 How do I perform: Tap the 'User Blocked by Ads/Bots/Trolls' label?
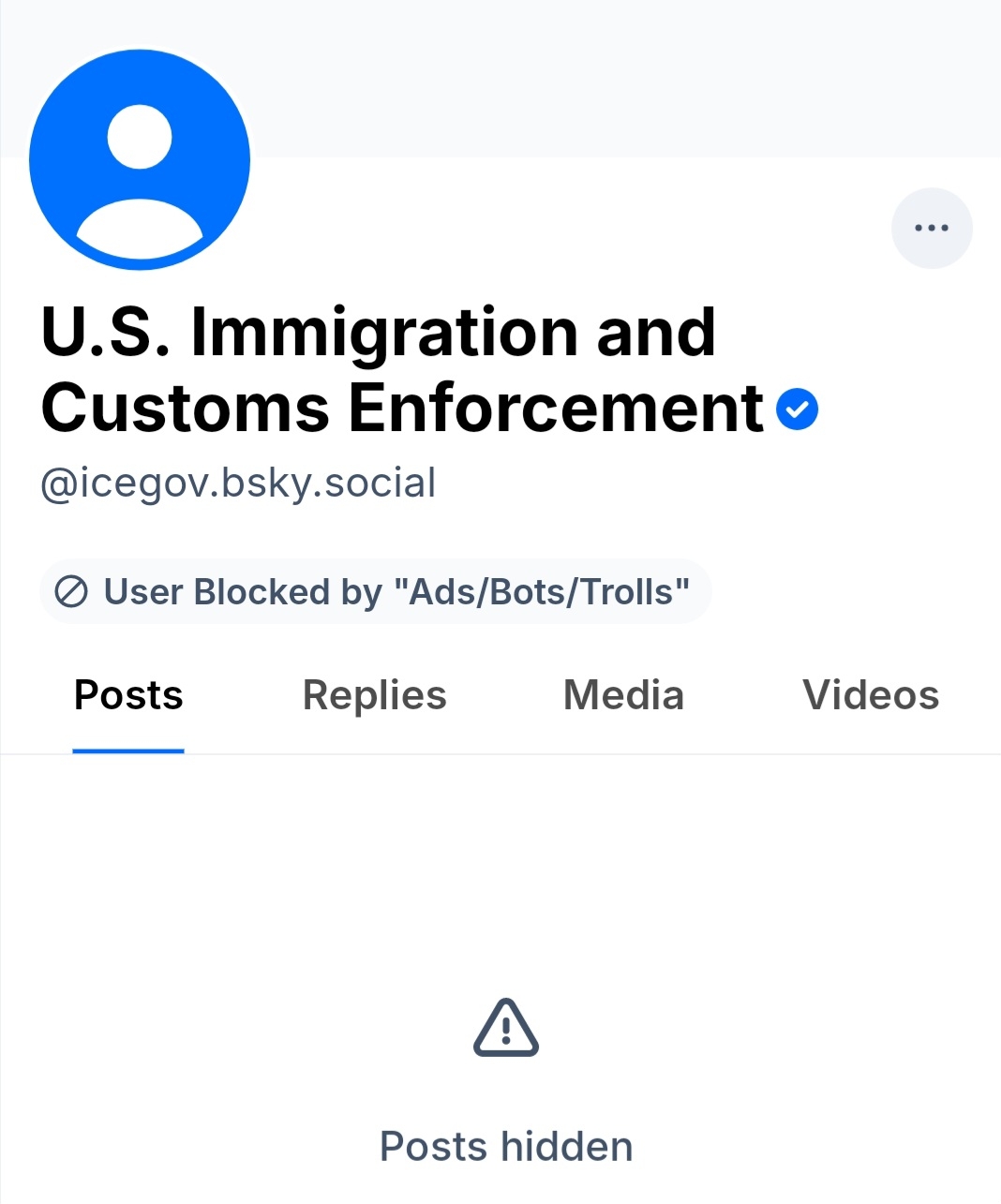[x=376, y=592]
